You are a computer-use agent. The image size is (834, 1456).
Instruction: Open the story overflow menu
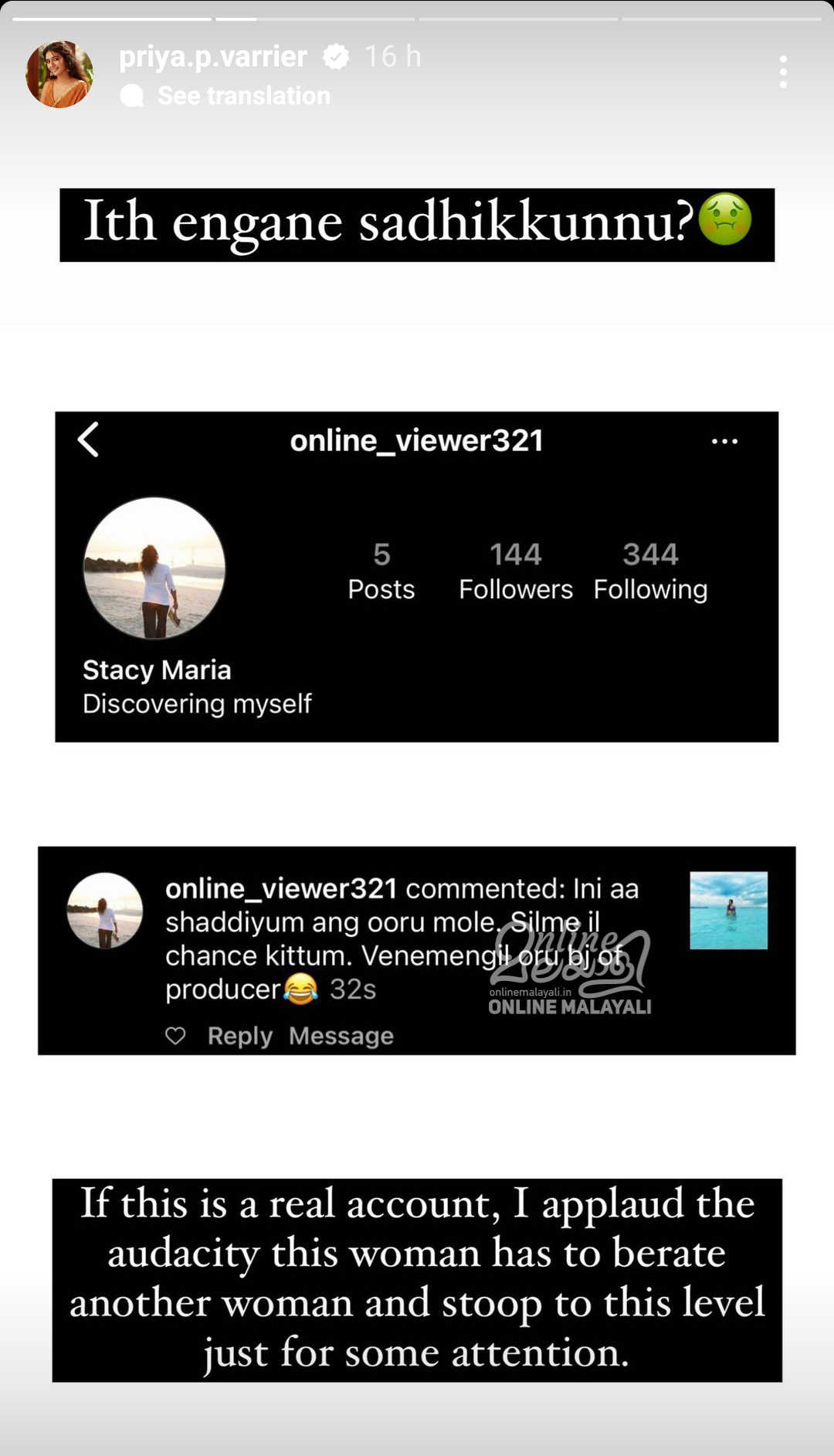(783, 72)
